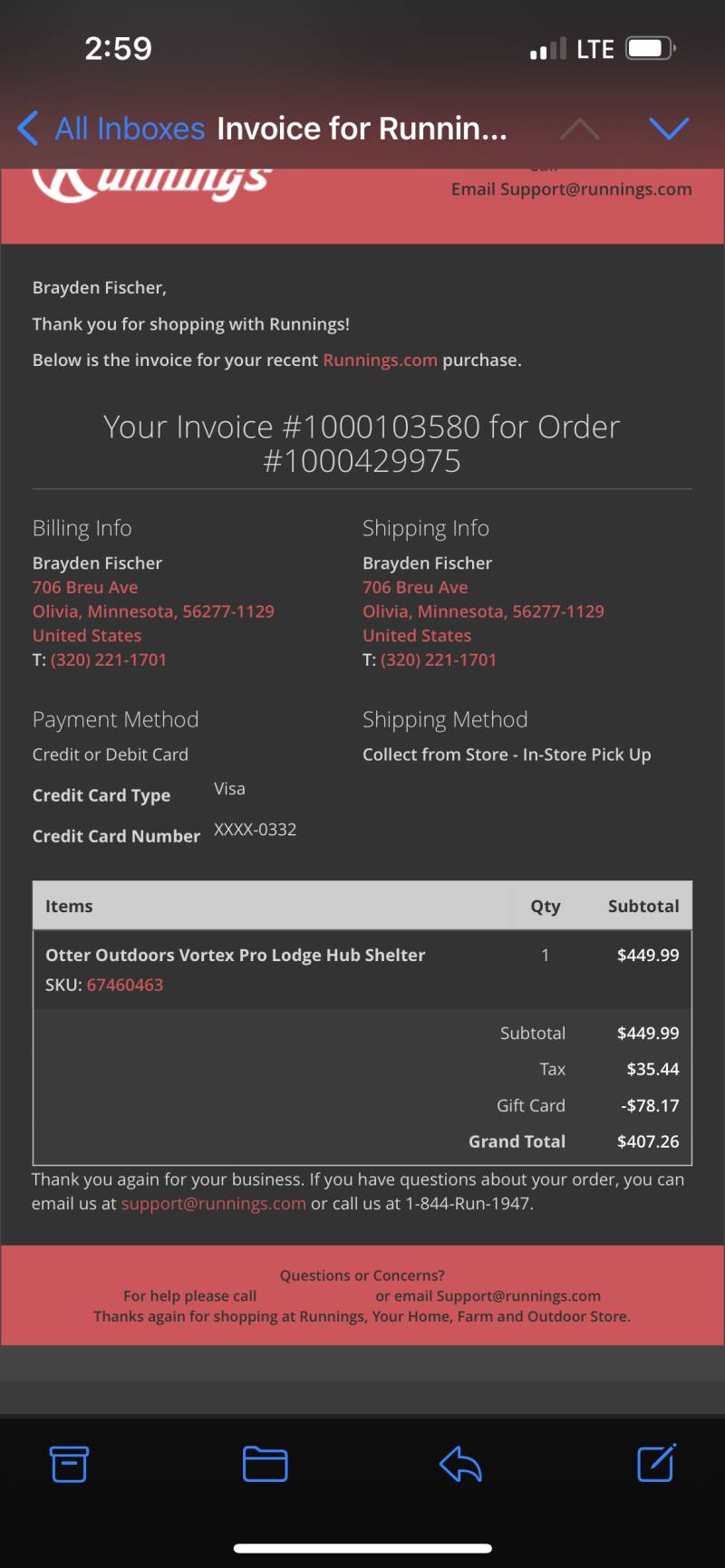The height and width of the screenshot is (1568, 725).
Task: Reply to this invoice email
Action: pos(460,1464)
